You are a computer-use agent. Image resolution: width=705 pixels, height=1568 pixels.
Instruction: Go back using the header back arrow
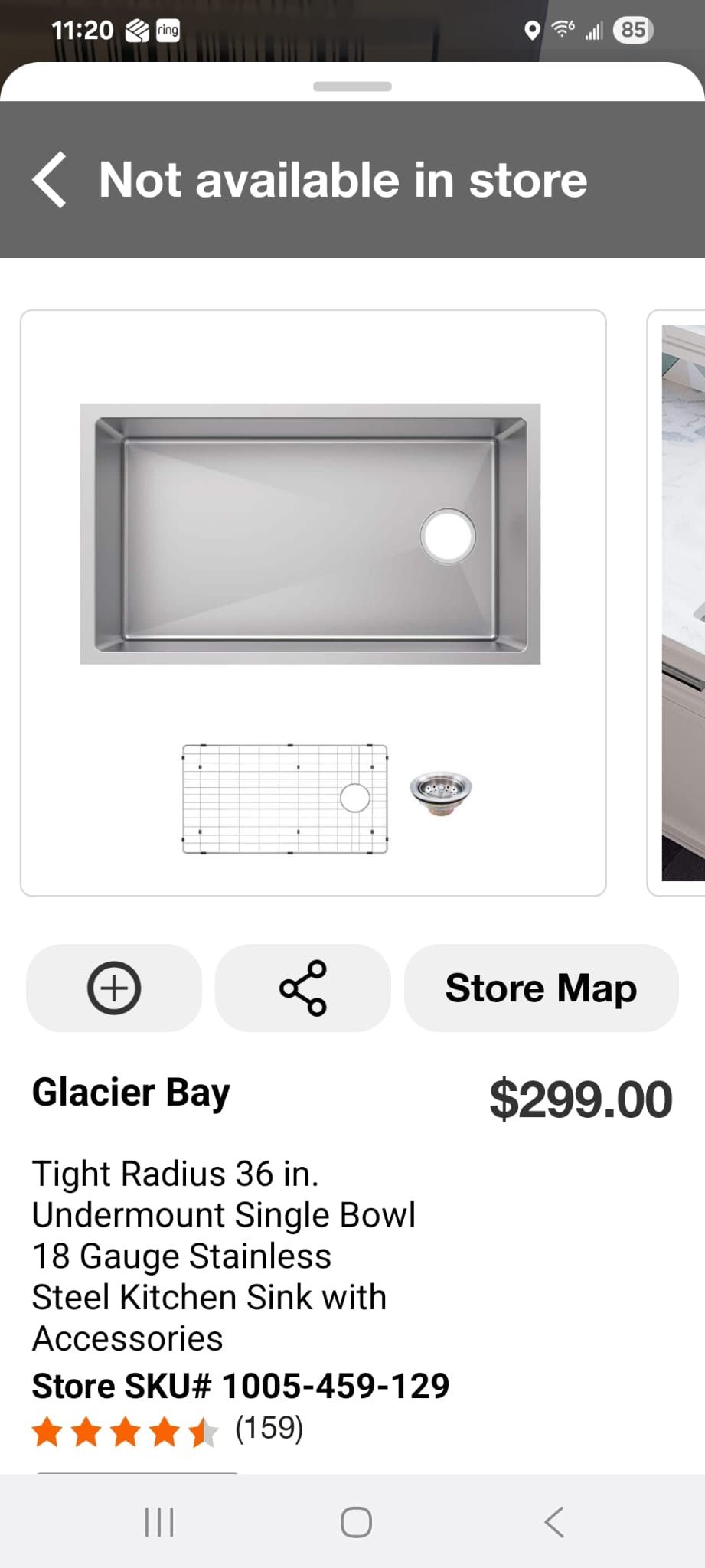point(50,180)
